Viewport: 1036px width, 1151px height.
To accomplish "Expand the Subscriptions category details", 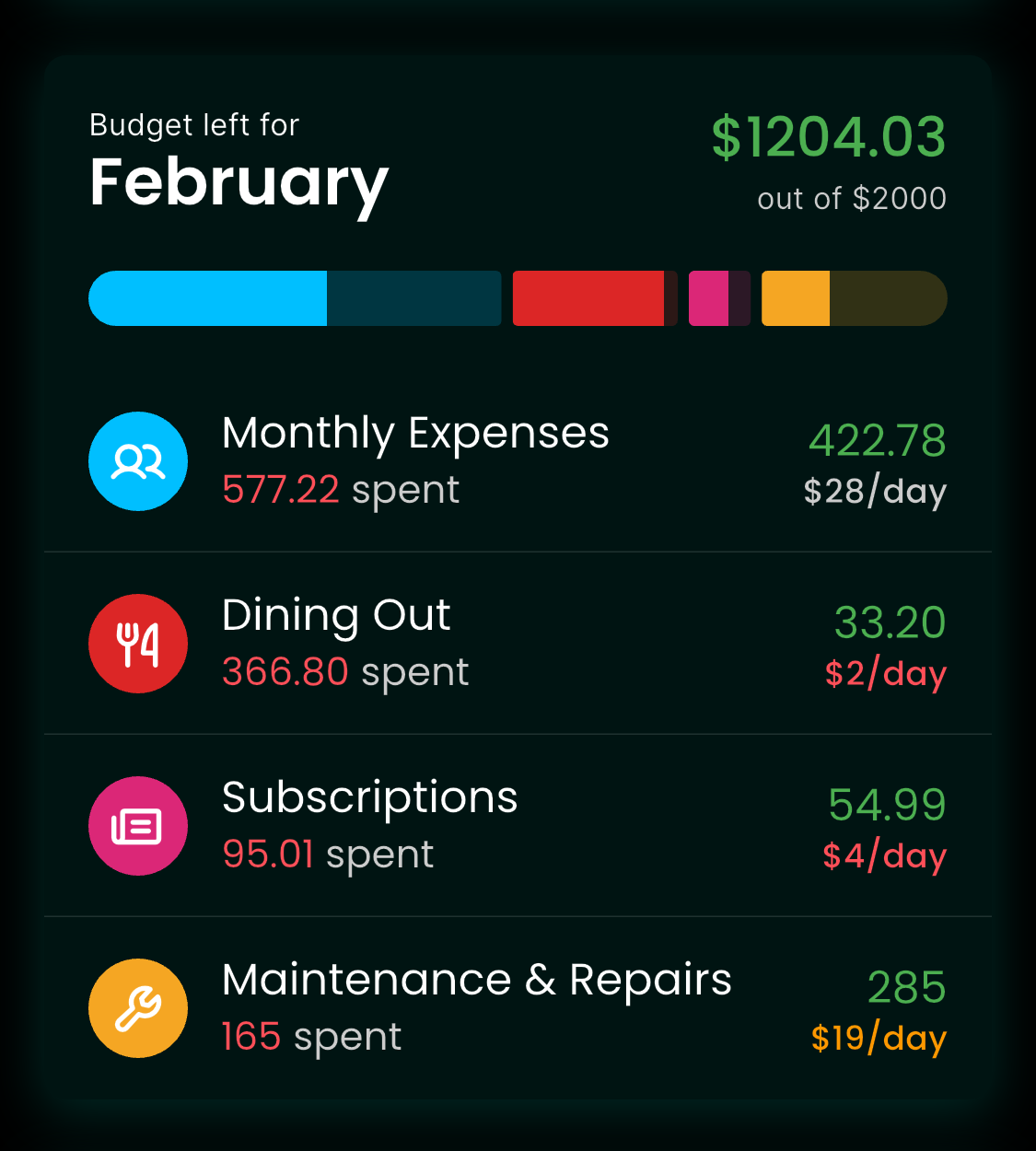I will pos(518,825).
